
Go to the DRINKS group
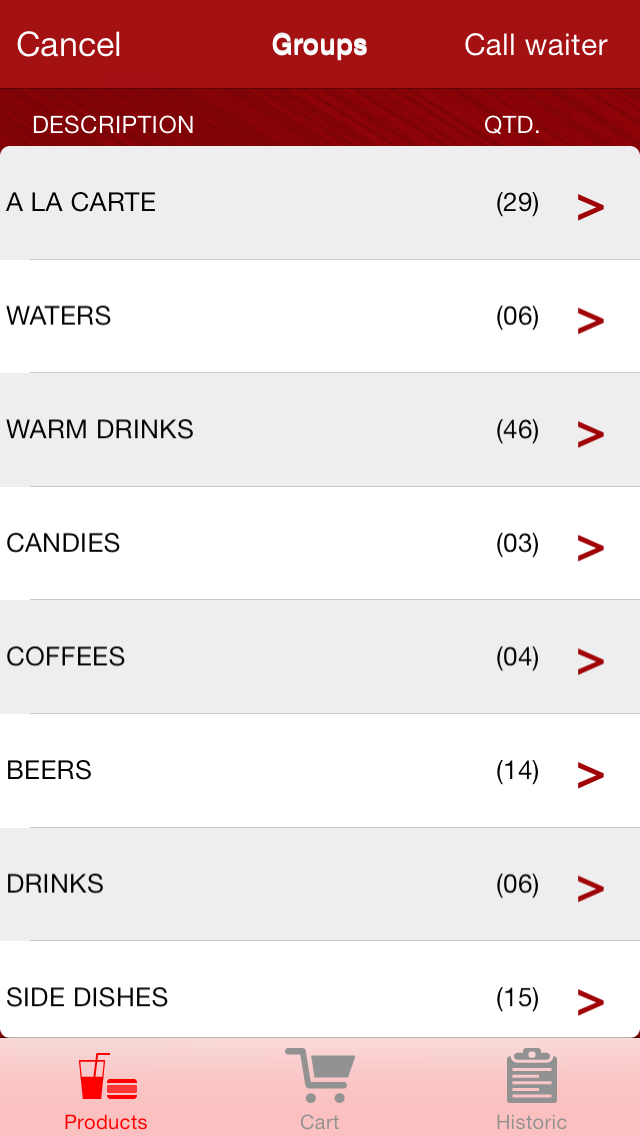320,884
